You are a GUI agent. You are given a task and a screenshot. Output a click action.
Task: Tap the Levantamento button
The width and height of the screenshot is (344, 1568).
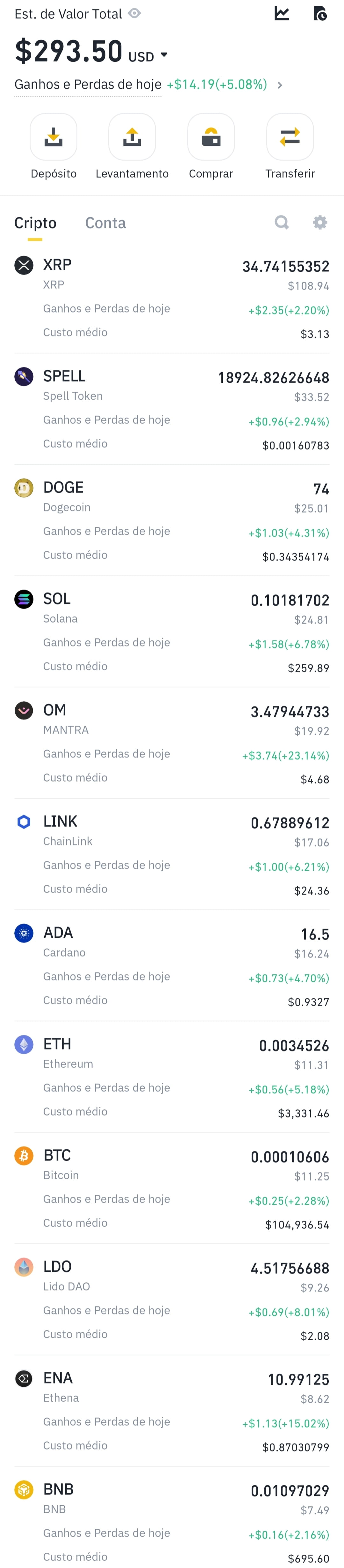[x=133, y=147]
